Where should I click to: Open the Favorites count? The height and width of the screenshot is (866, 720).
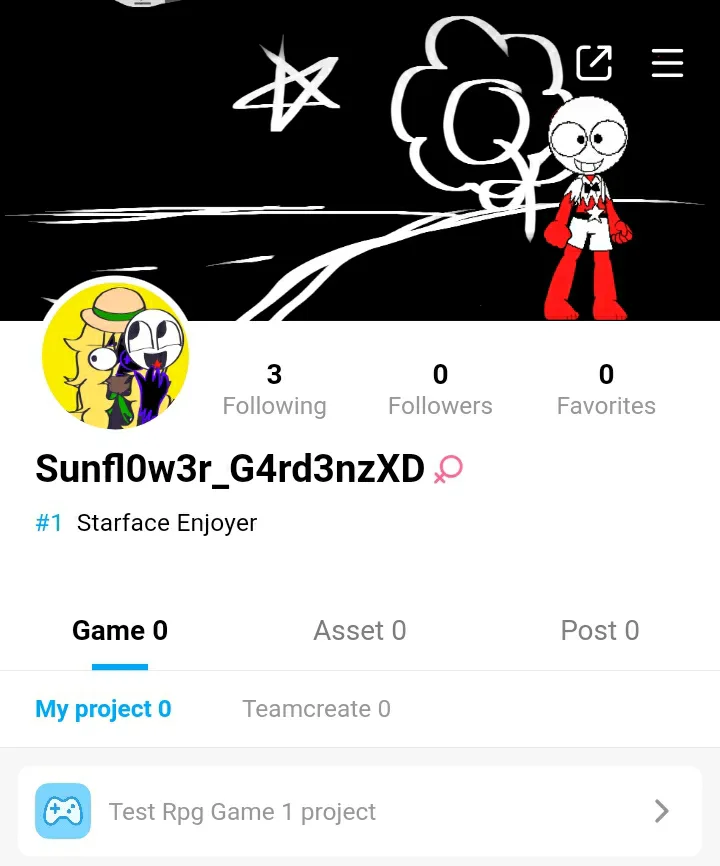[606, 390]
